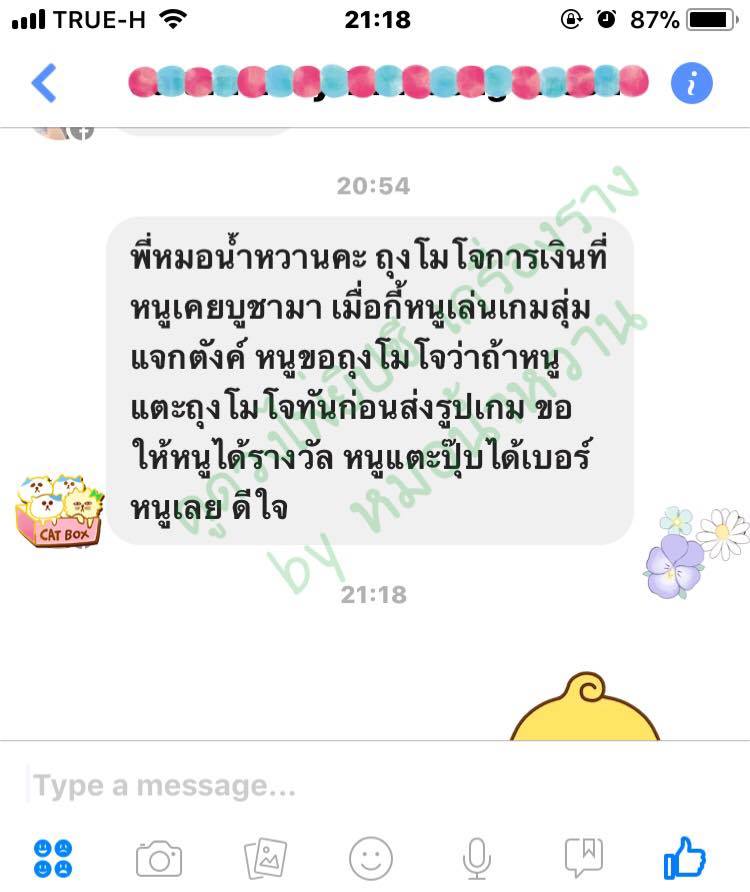Open the camera to take a photo
This screenshot has height=892, width=750.
158,858
